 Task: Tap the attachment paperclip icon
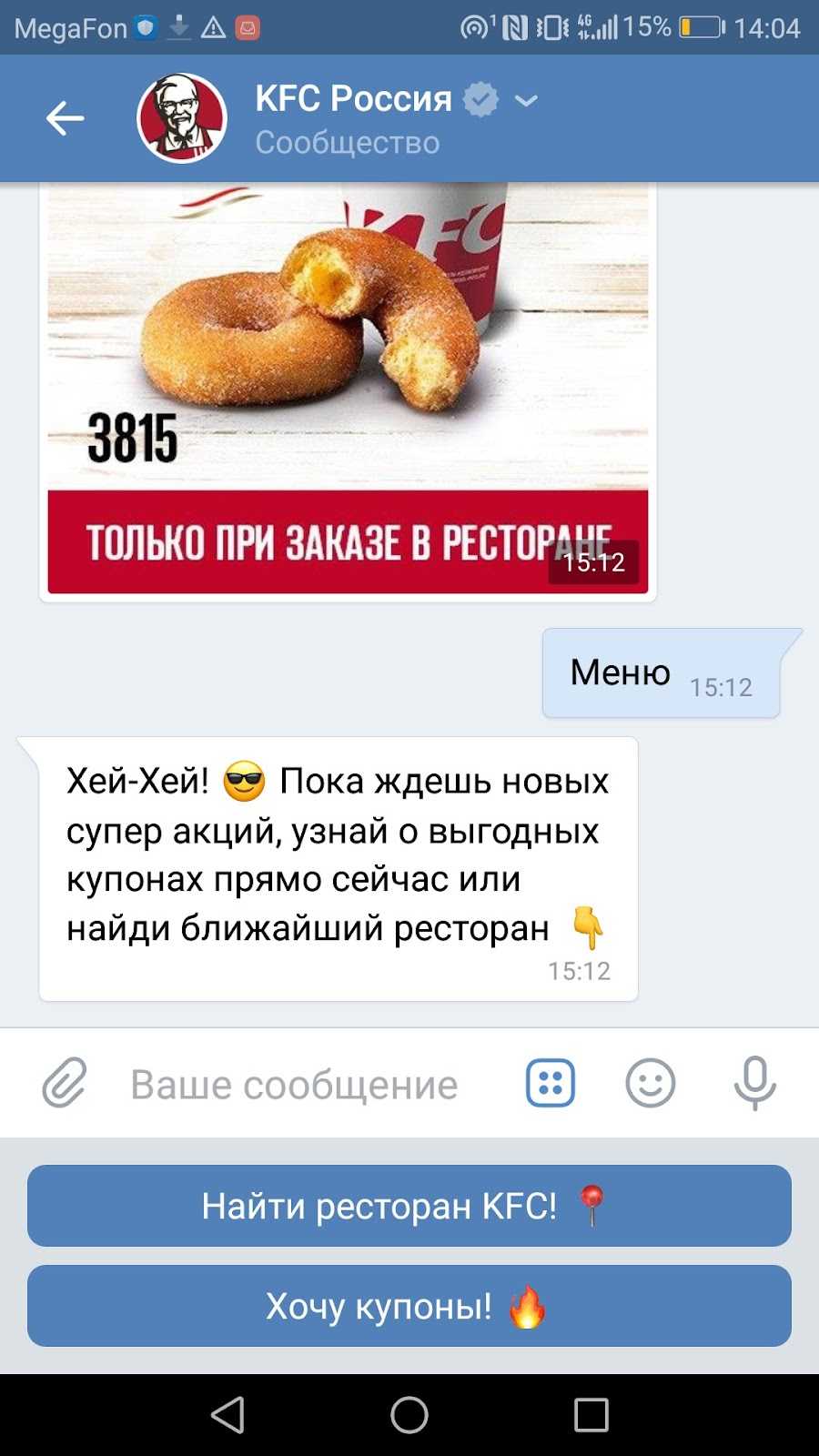click(65, 1083)
